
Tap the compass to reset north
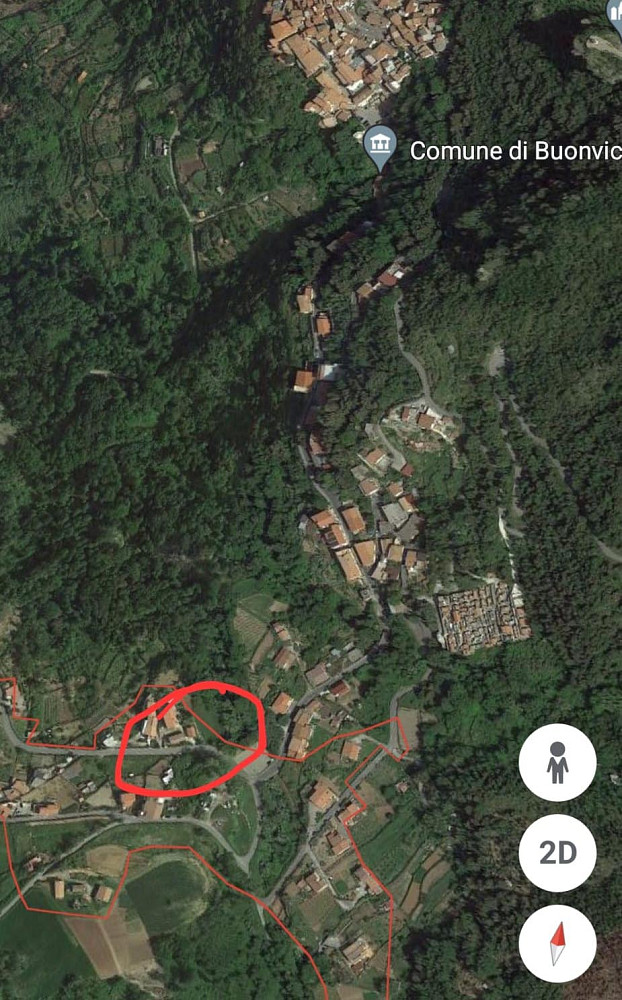click(558, 943)
